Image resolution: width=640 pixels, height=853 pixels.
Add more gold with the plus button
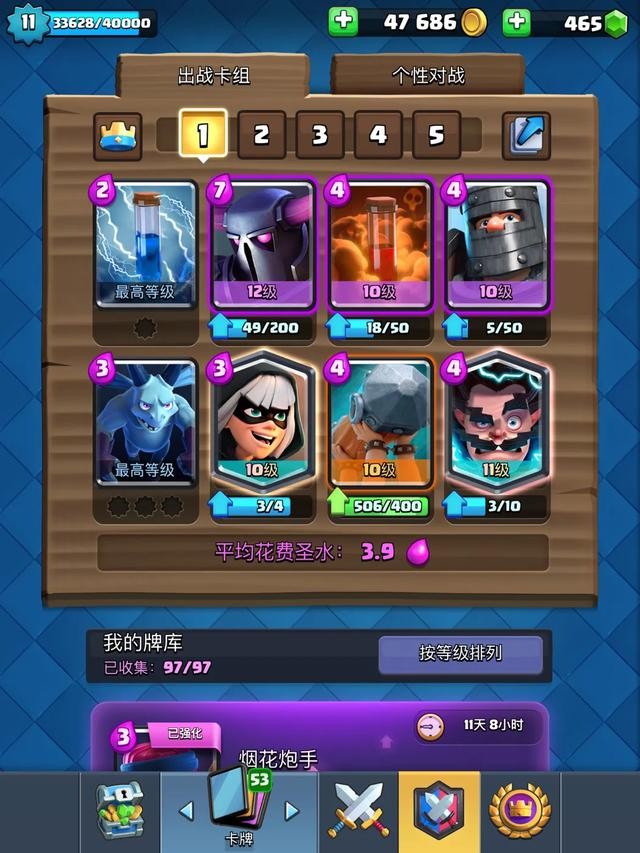point(343,22)
